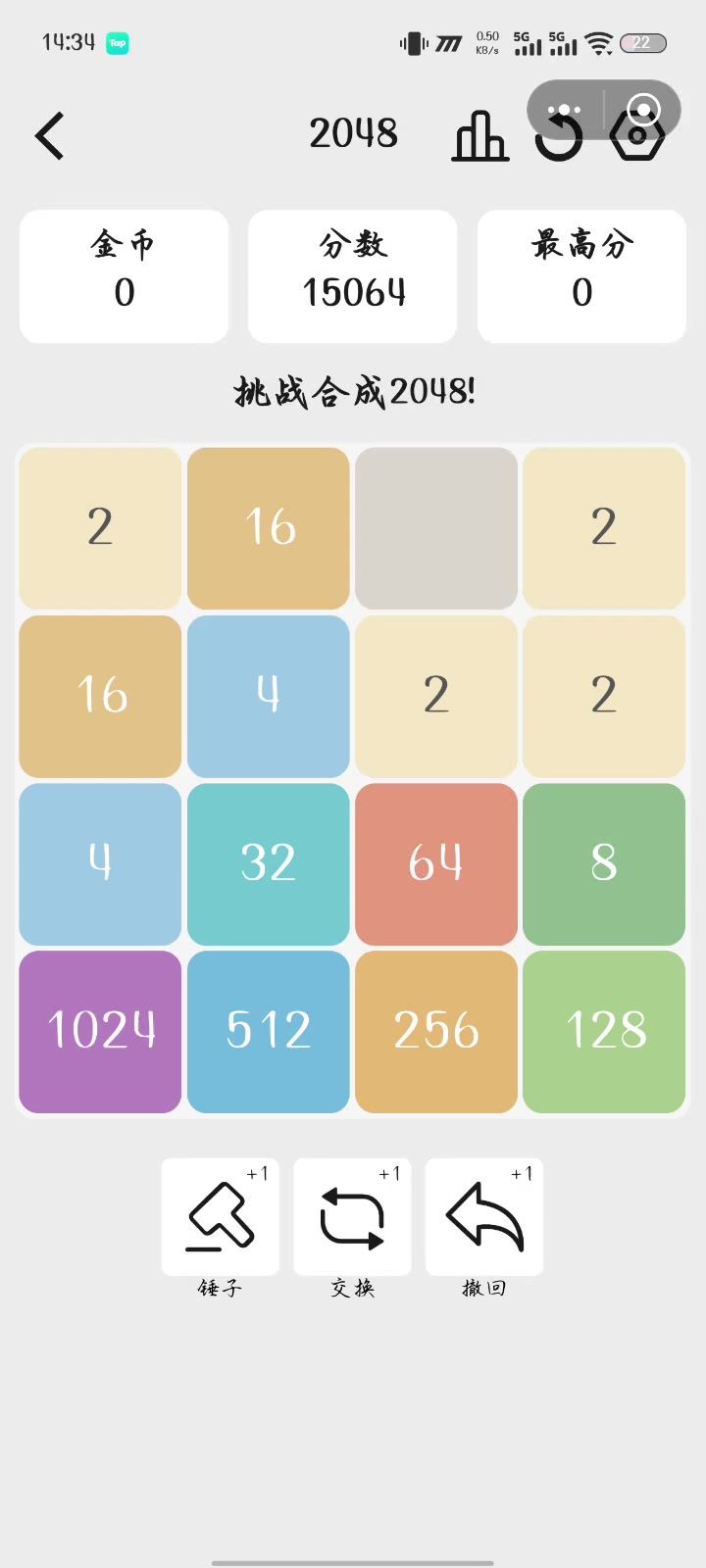Activate the 交换 swap tool
This screenshot has width=706, height=1568.
coord(352,1217)
